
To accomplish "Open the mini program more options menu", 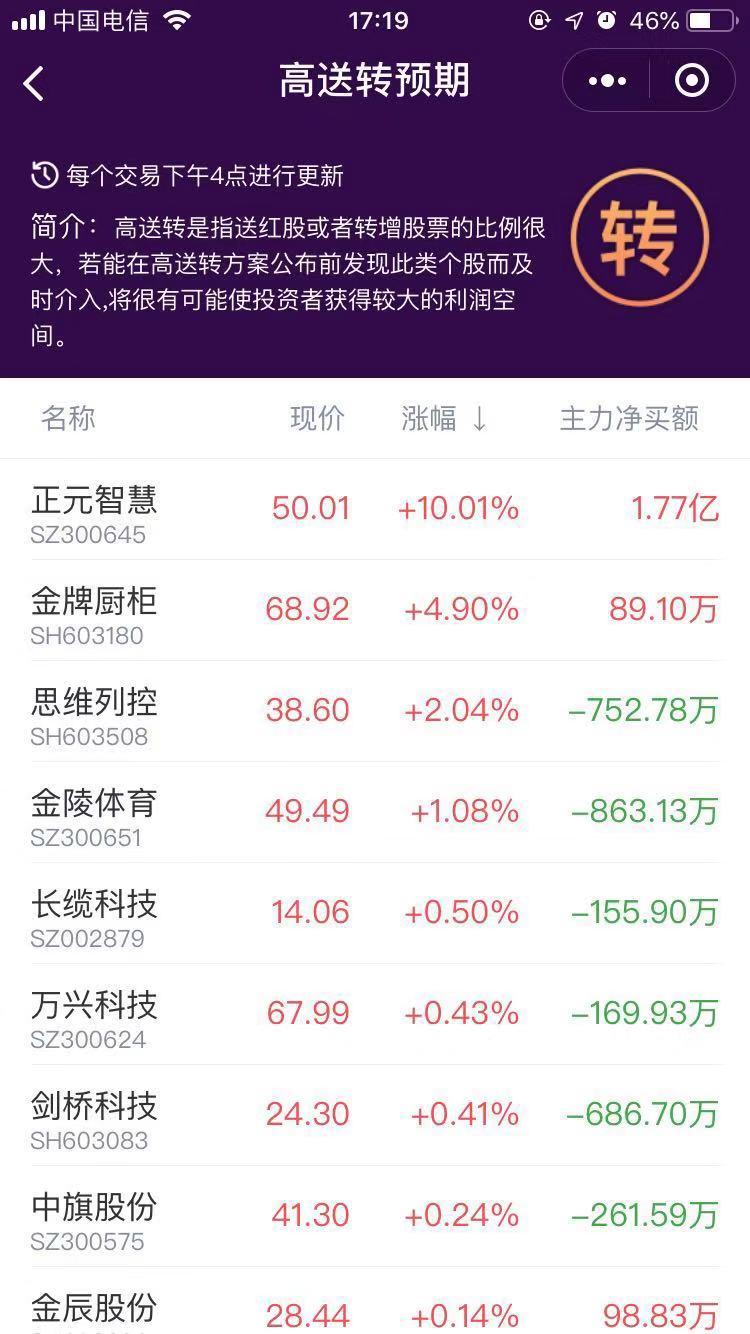I will pyautogui.click(x=607, y=81).
